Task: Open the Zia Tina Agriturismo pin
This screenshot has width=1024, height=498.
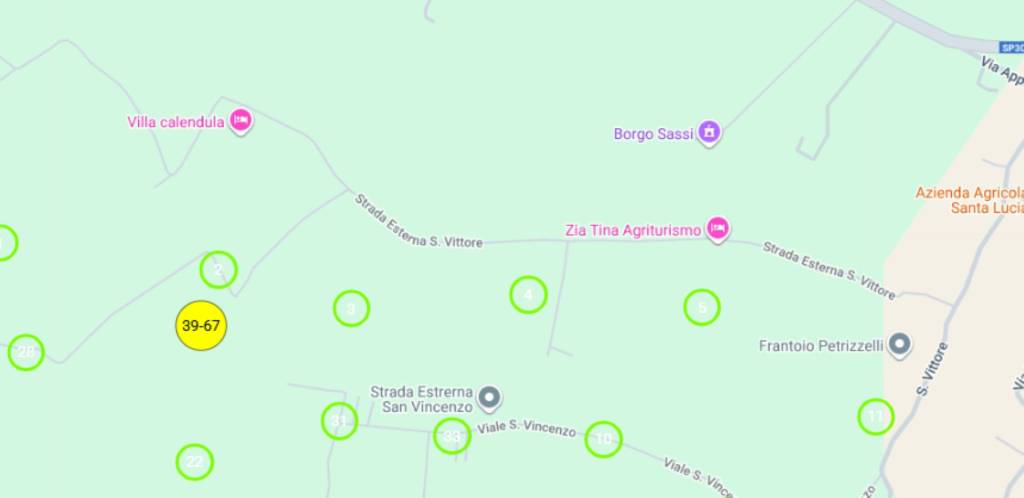Action: (717, 228)
